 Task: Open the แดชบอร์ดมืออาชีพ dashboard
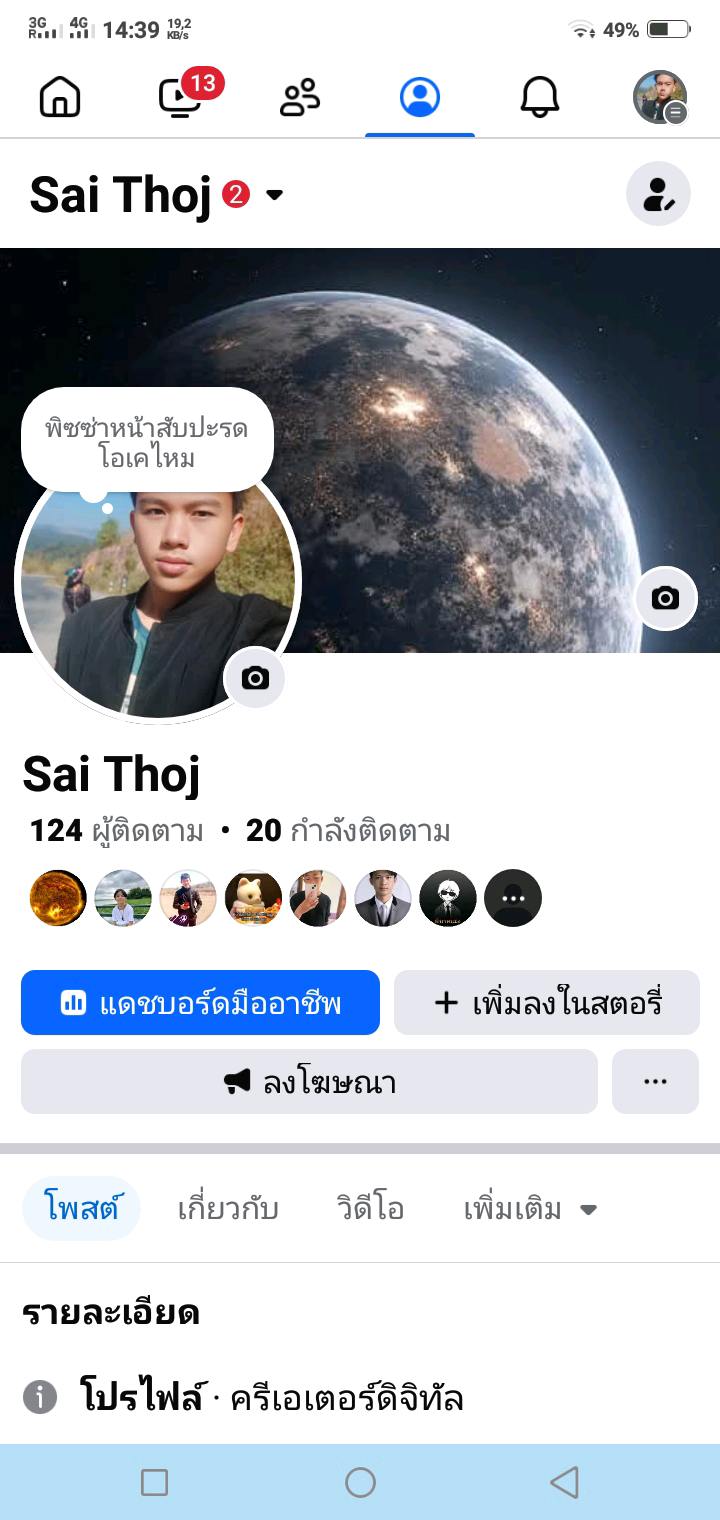[200, 1002]
